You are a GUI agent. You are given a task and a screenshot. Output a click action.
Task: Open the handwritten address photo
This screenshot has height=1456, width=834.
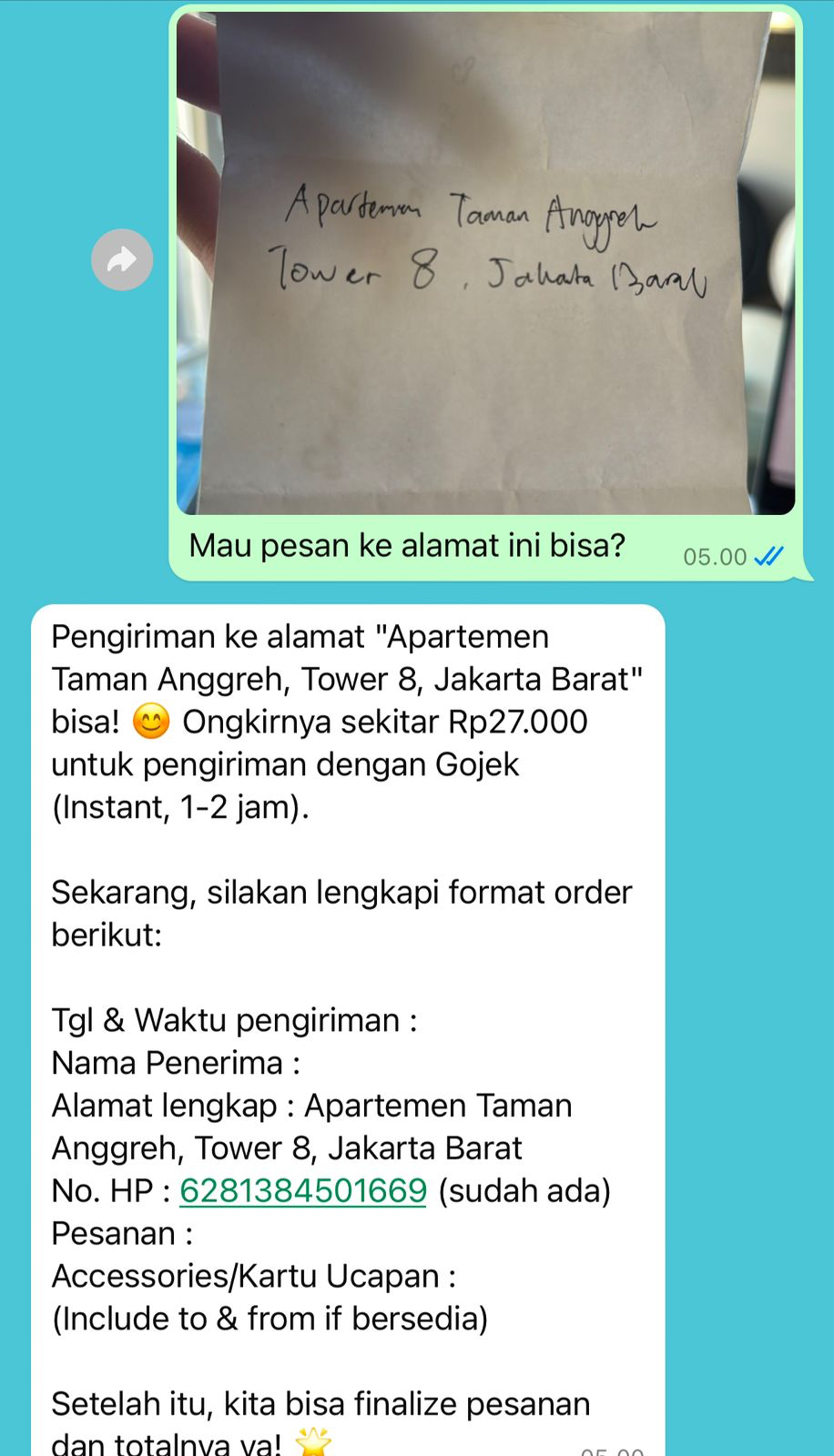click(485, 264)
